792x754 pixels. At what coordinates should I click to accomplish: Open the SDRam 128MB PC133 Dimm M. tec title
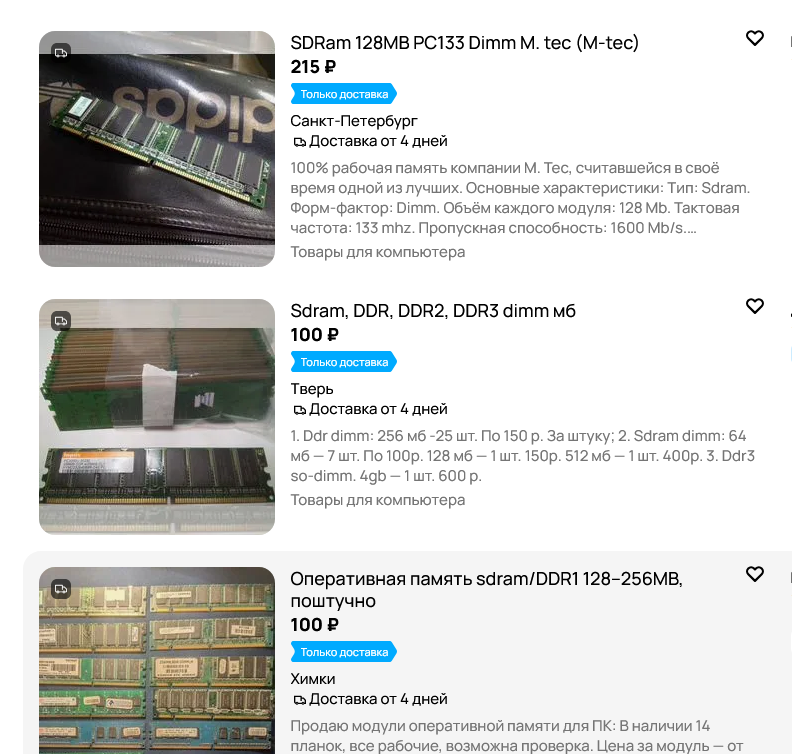pos(464,43)
